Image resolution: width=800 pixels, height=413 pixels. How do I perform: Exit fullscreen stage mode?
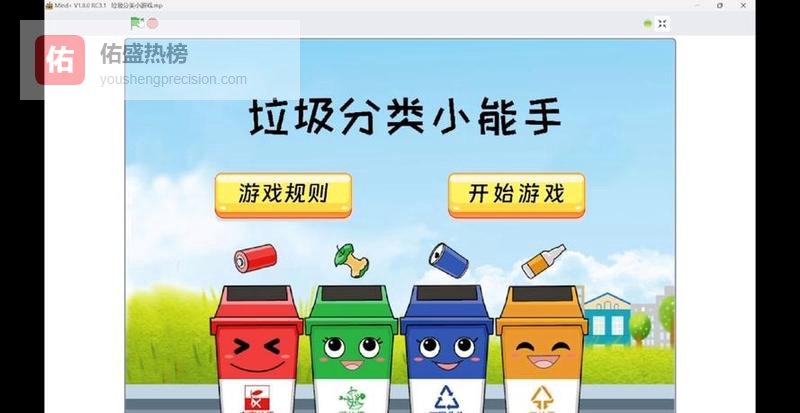pyautogui.click(x=662, y=23)
